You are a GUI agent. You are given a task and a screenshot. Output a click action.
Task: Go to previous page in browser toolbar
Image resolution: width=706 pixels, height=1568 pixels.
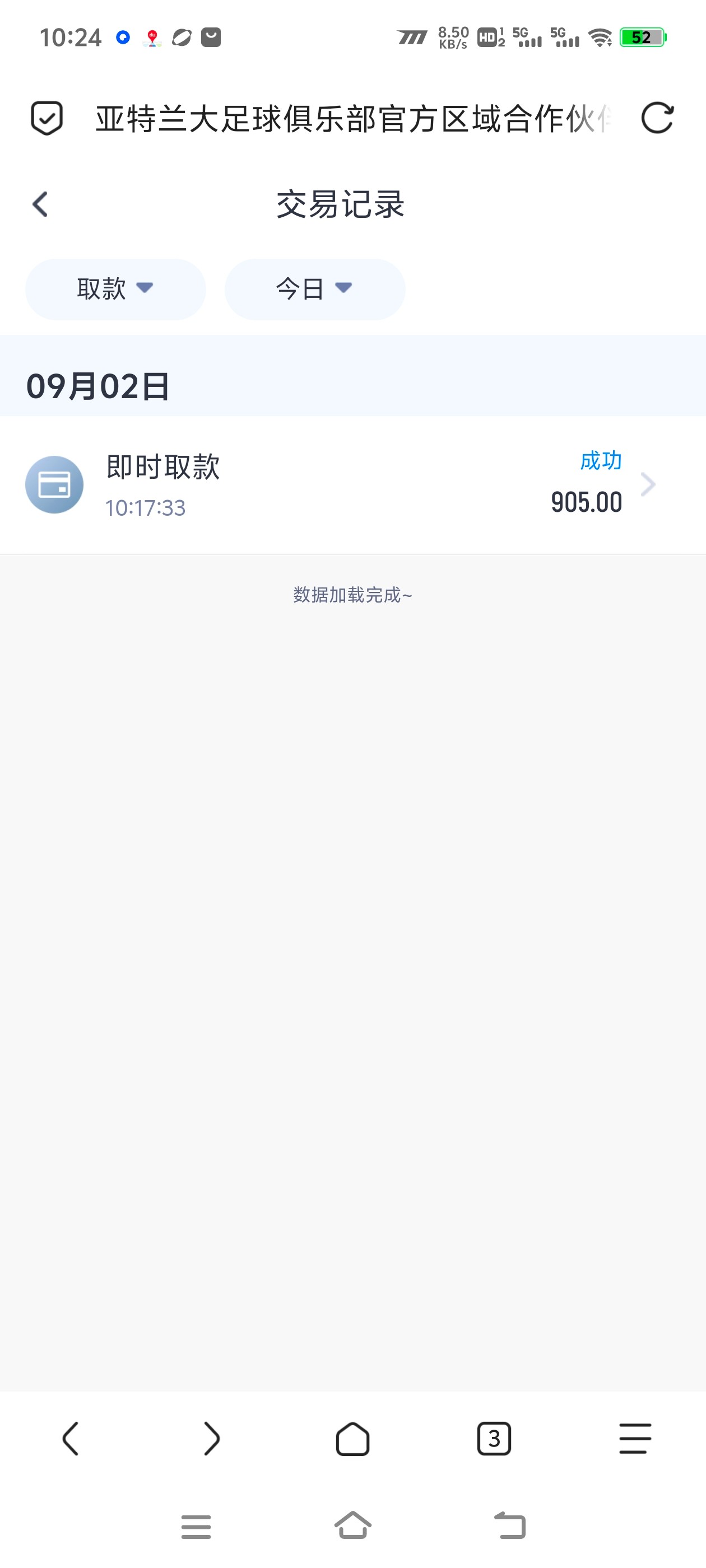tap(71, 1439)
